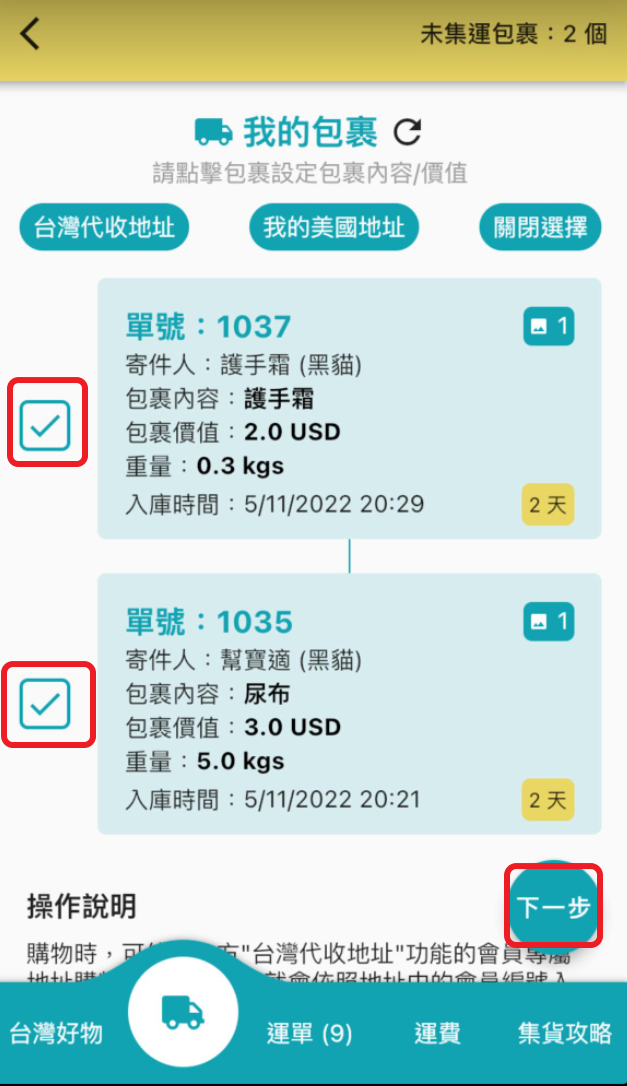Open 台灣代收地址
Image resolution: width=627 pixels, height=1086 pixels.
coord(104,228)
